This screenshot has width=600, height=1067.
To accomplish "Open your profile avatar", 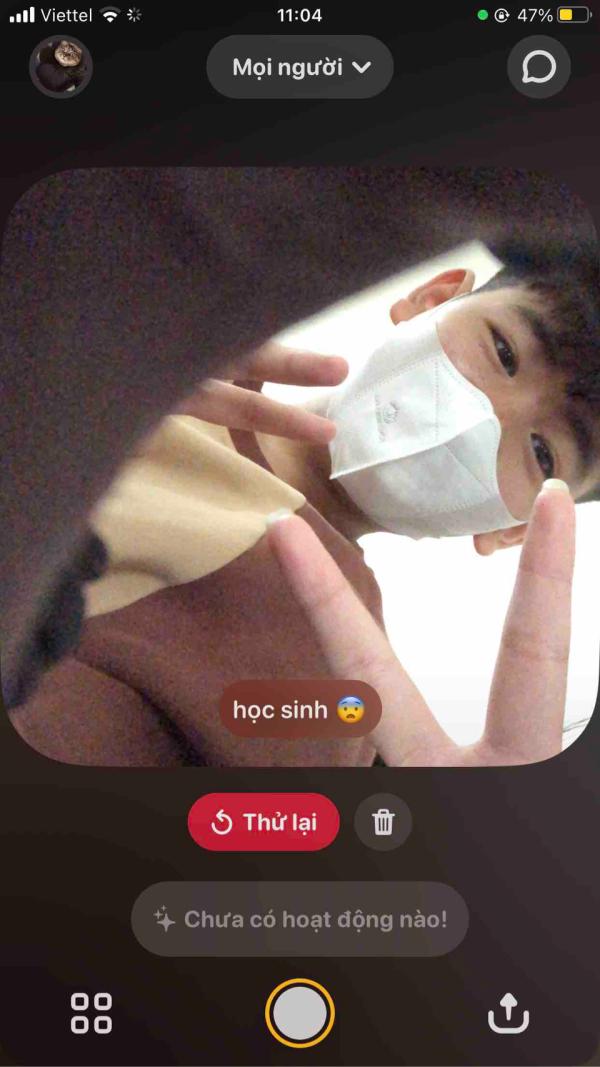I will (61, 67).
